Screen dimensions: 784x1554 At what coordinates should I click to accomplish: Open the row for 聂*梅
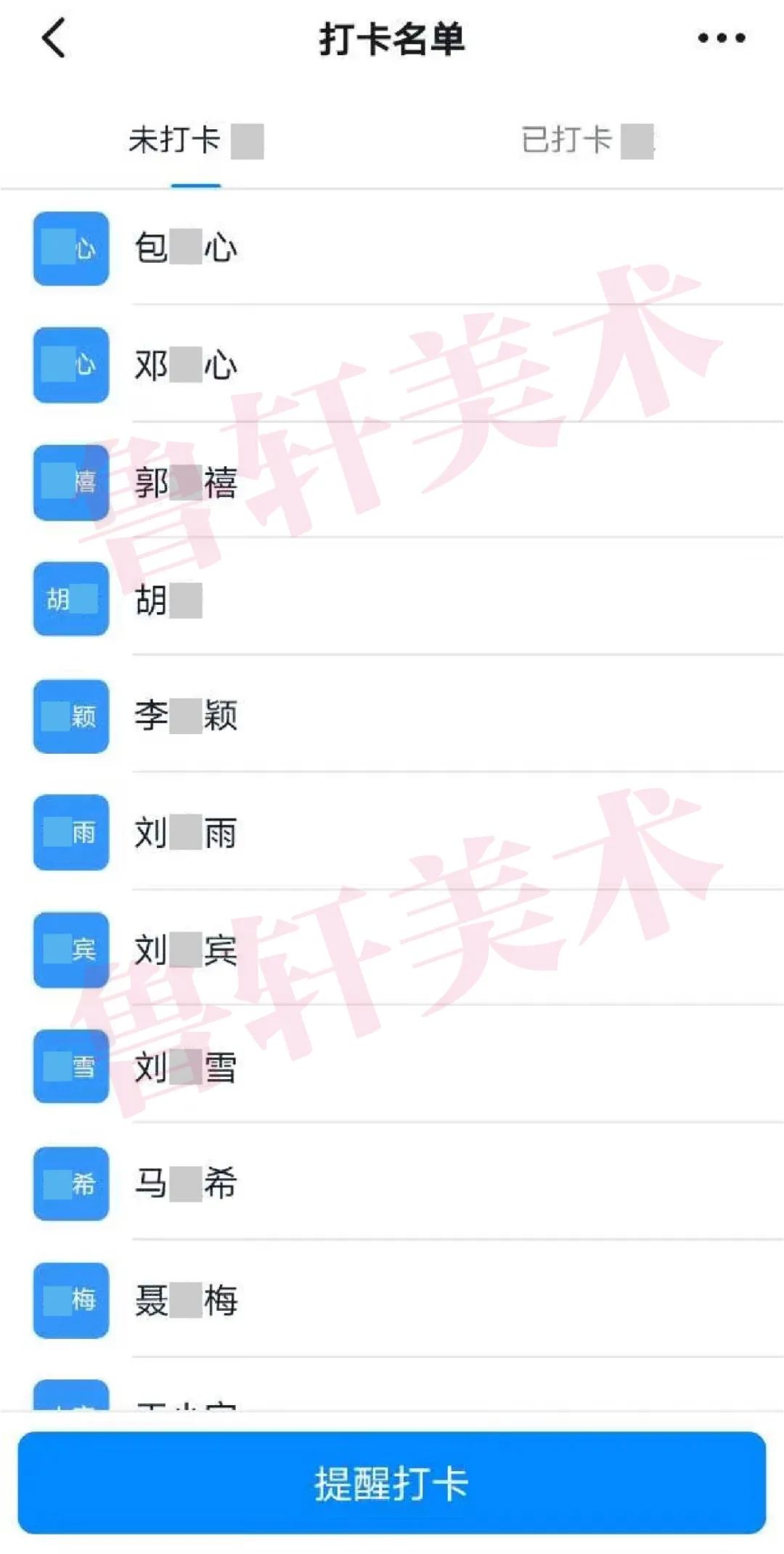tap(392, 1301)
